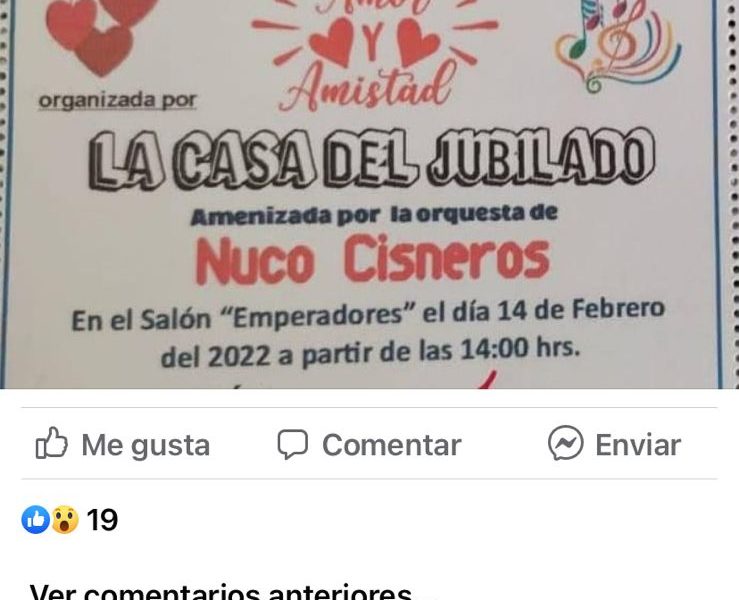Open the list of 19 reactions
The height and width of the screenshot is (600, 739).
tap(70, 519)
